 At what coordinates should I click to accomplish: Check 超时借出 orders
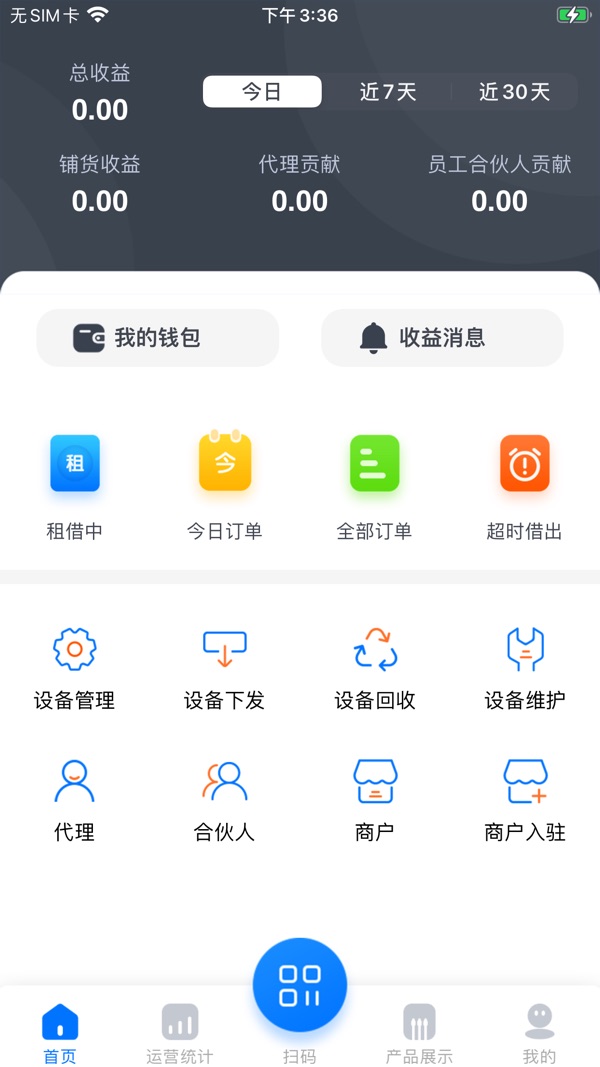[524, 487]
